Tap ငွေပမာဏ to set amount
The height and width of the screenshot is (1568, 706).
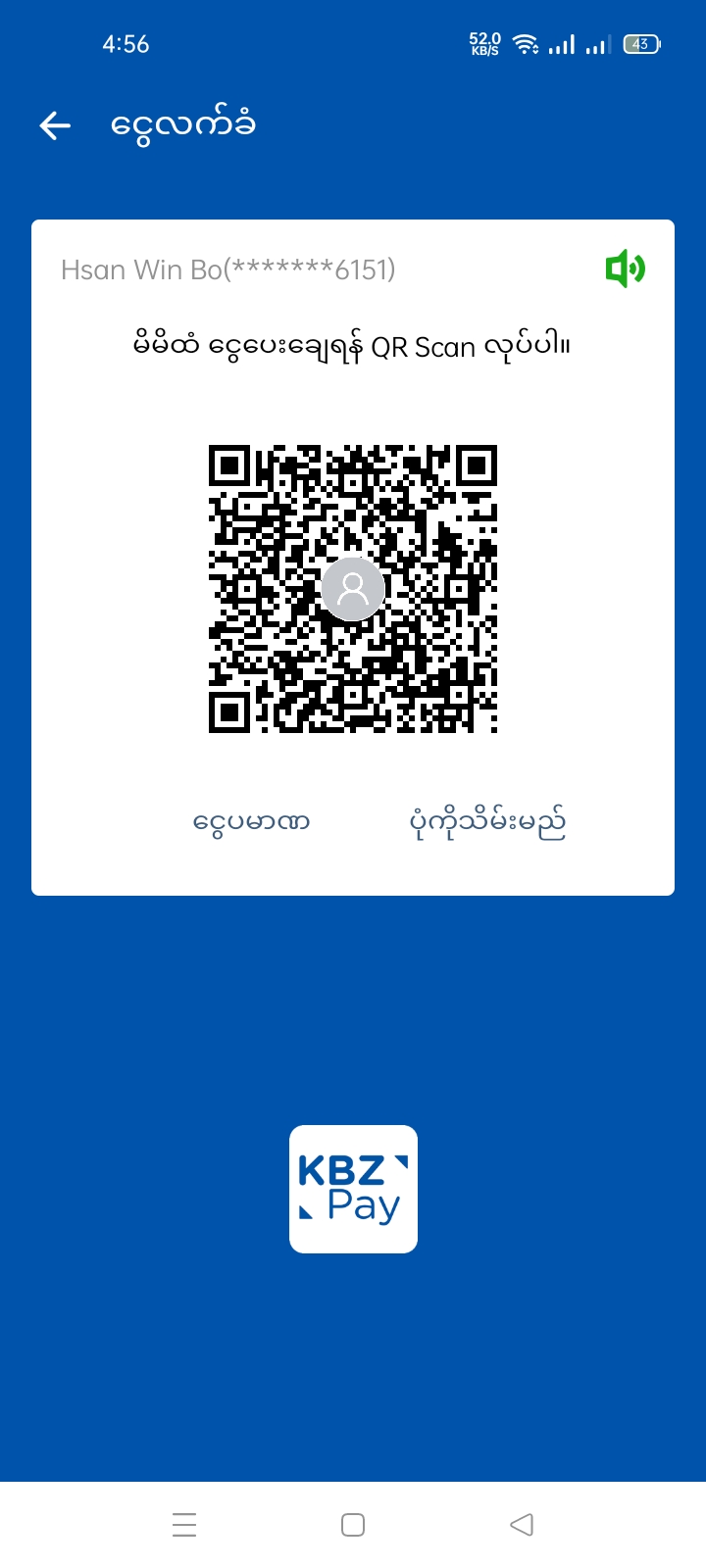coord(252,821)
